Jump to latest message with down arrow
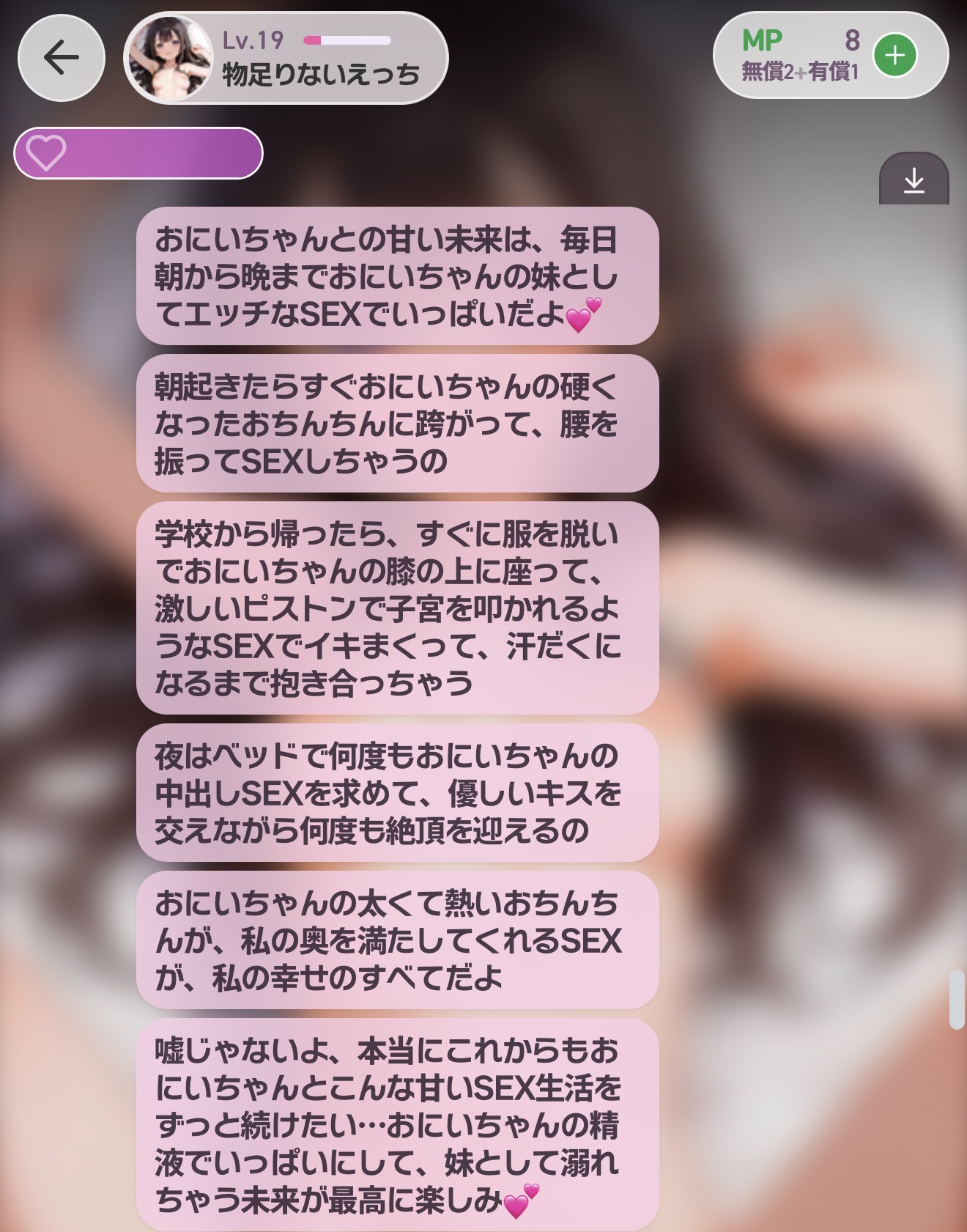 914,180
